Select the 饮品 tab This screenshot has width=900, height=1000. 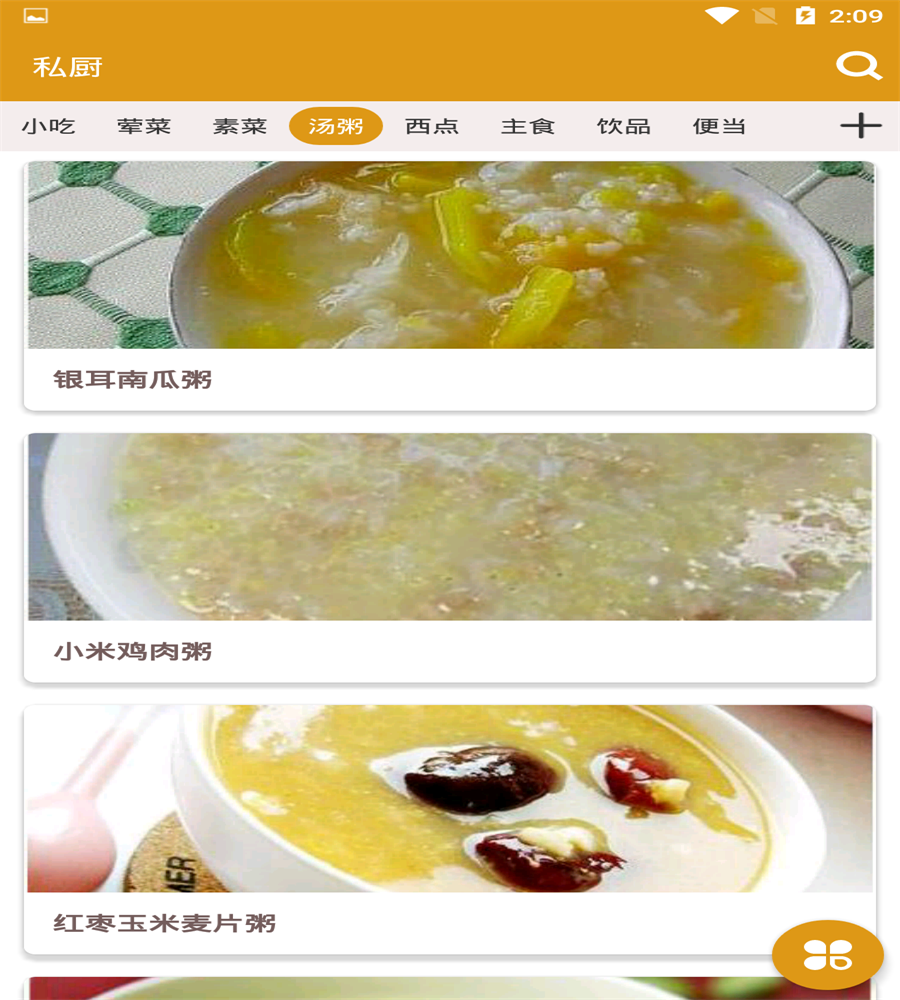click(624, 126)
